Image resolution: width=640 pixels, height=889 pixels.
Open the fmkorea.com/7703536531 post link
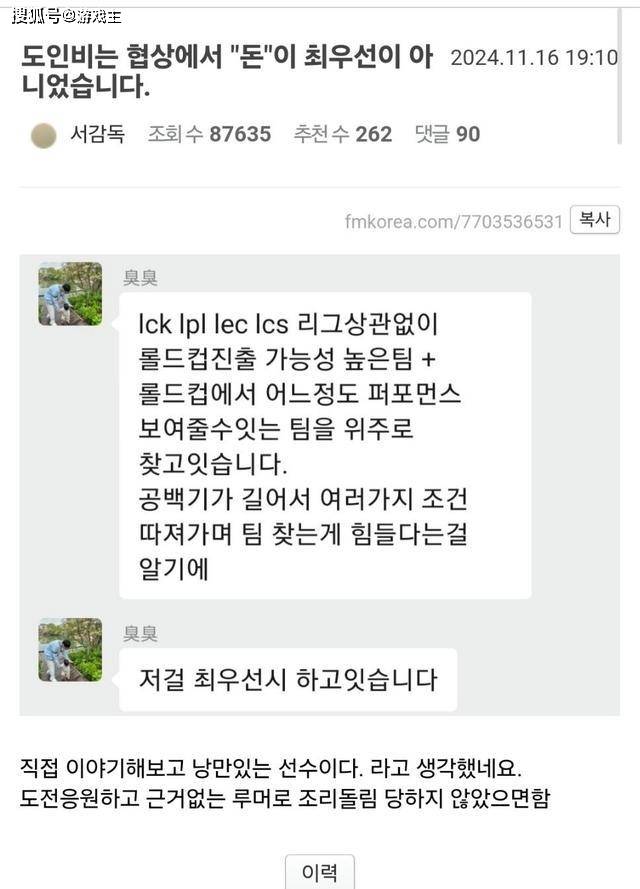click(x=453, y=222)
